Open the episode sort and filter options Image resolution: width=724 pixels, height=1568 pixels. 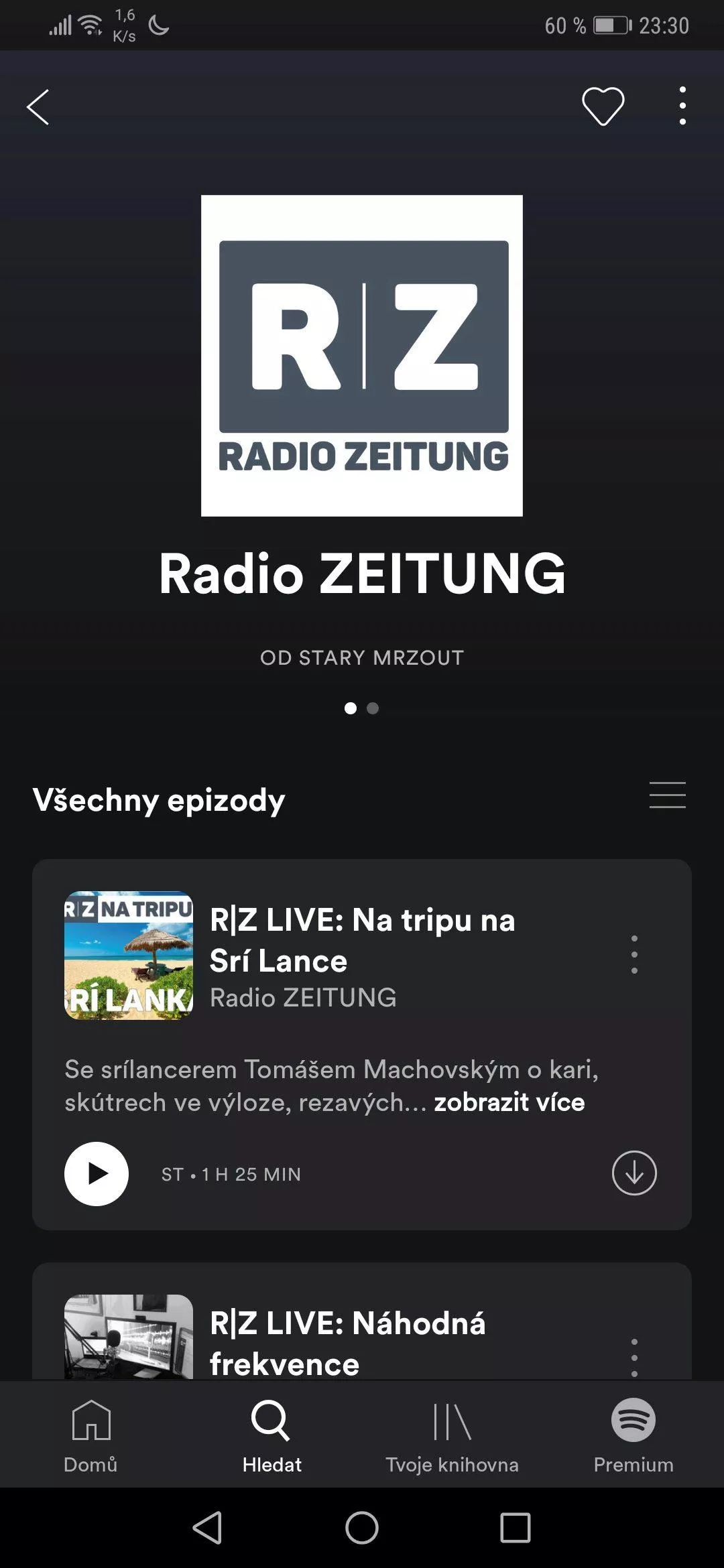pyautogui.click(x=667, y=795)
